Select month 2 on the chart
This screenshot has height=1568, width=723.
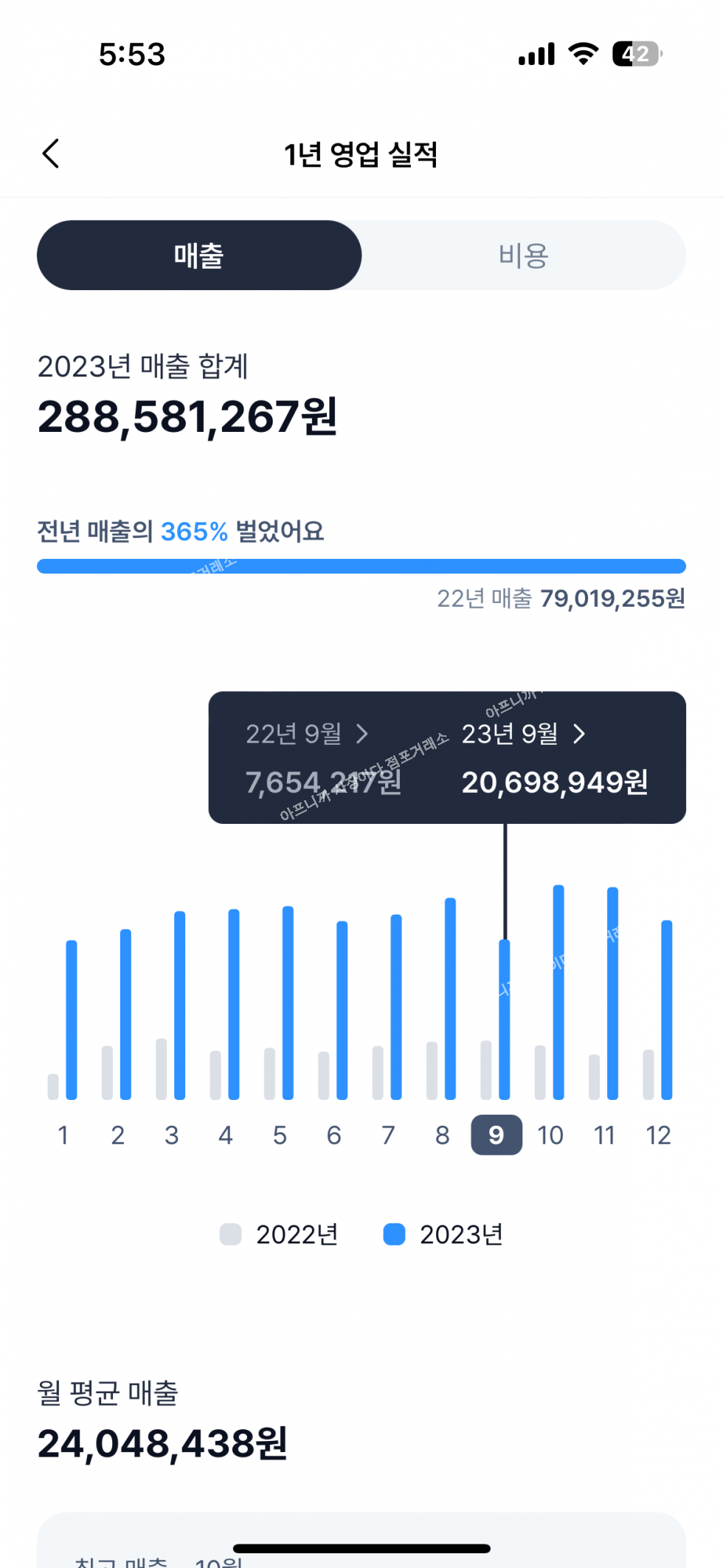(x=117, y=1135)
